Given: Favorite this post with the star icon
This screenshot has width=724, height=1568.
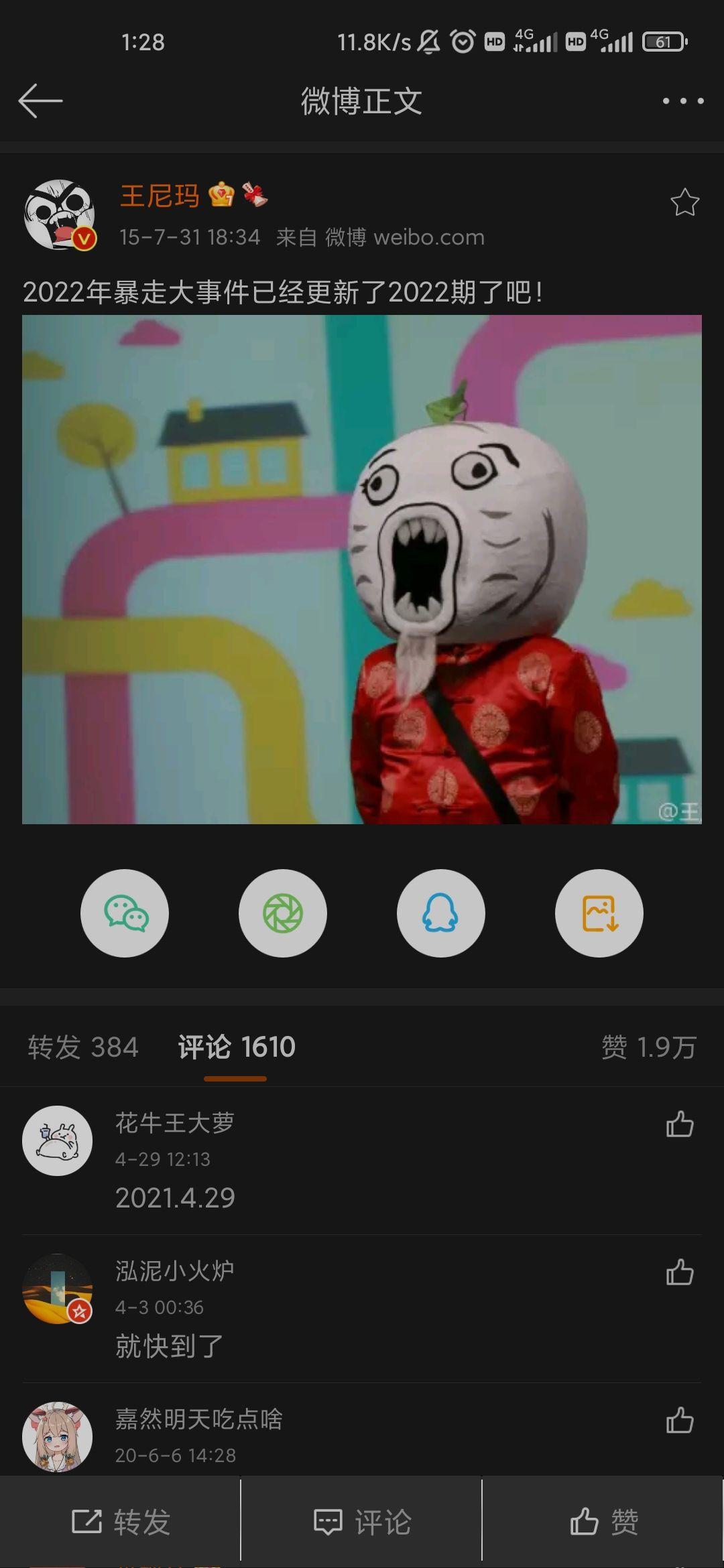Looking at the screenshot, I should pos(684,202).
